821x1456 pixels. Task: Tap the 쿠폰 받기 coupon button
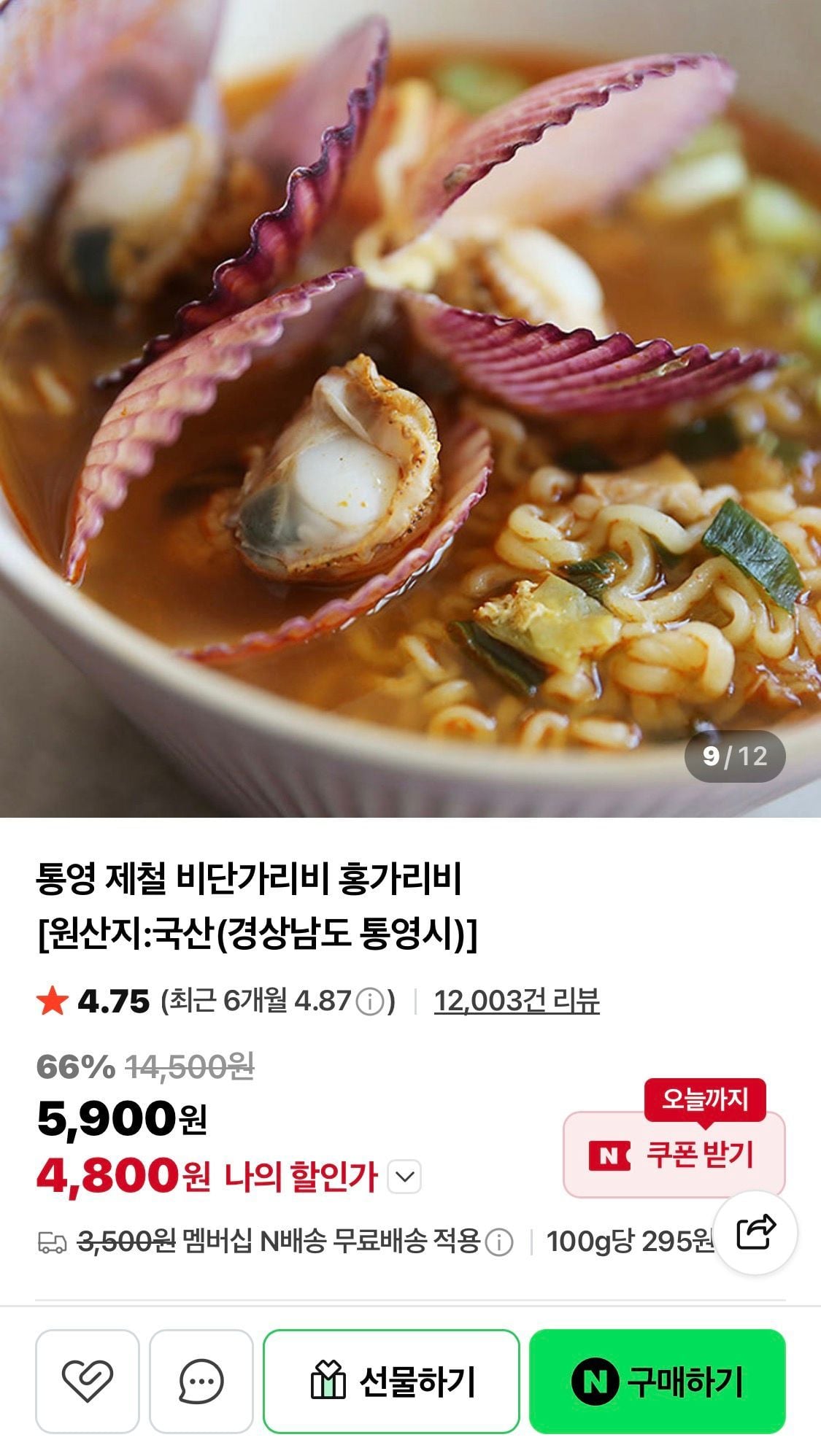[x=674, y=1155]
